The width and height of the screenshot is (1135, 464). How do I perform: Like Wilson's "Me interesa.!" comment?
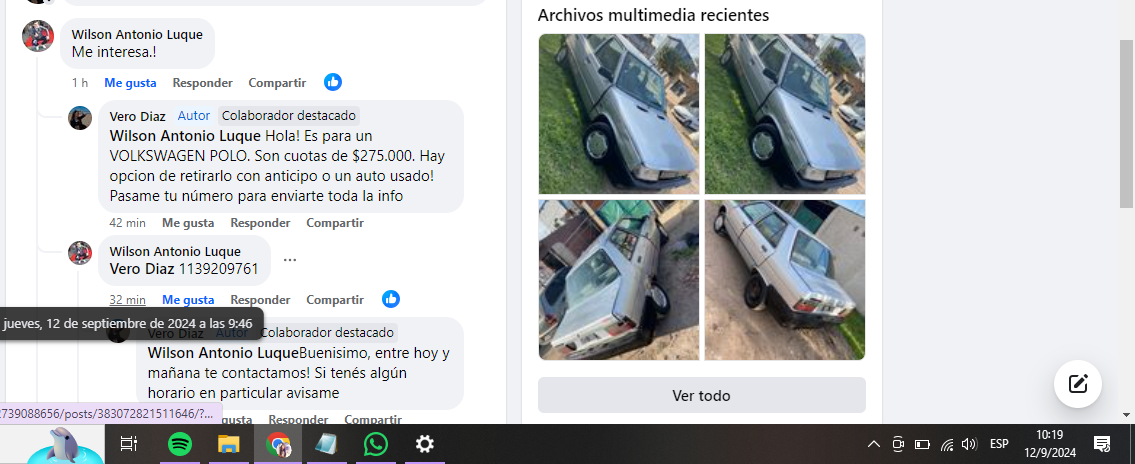click(130, 83)
